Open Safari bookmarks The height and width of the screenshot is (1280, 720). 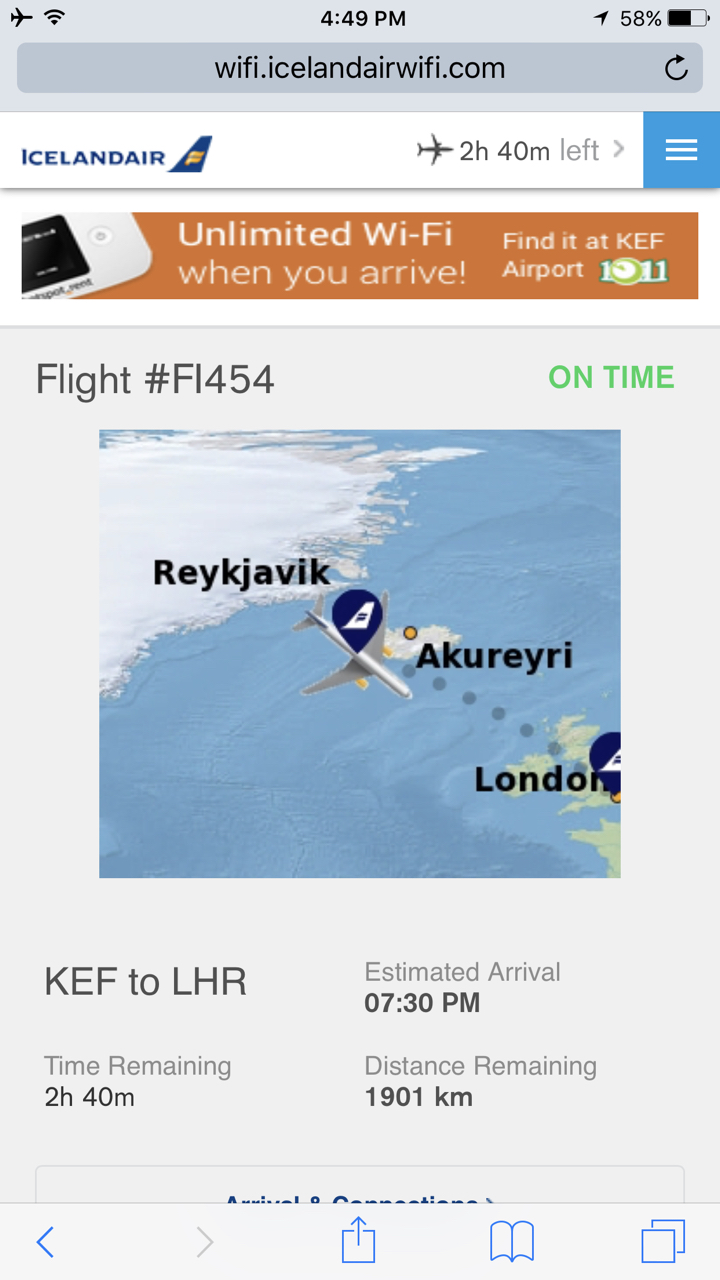point(512,1242)
